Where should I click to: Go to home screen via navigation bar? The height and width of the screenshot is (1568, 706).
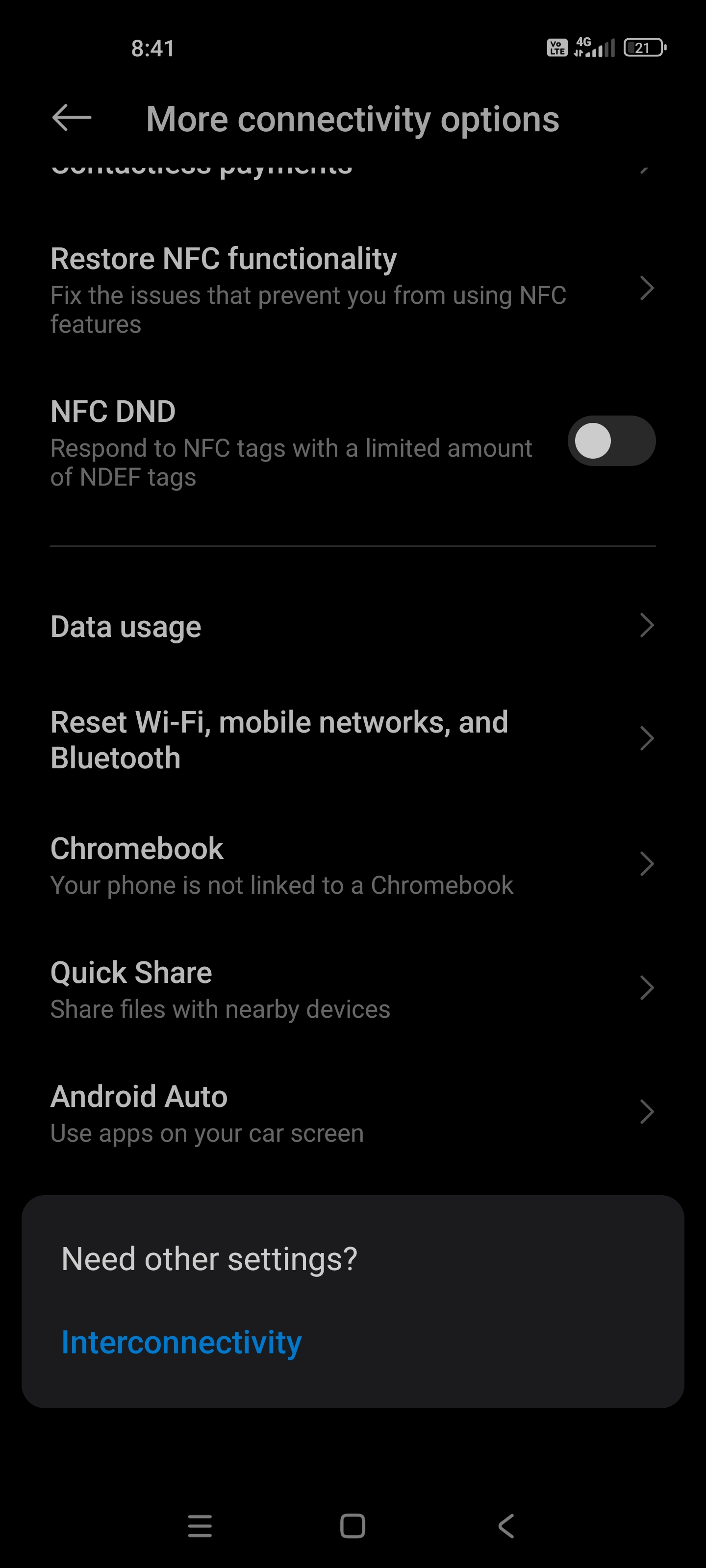(x=353, y=1526)
